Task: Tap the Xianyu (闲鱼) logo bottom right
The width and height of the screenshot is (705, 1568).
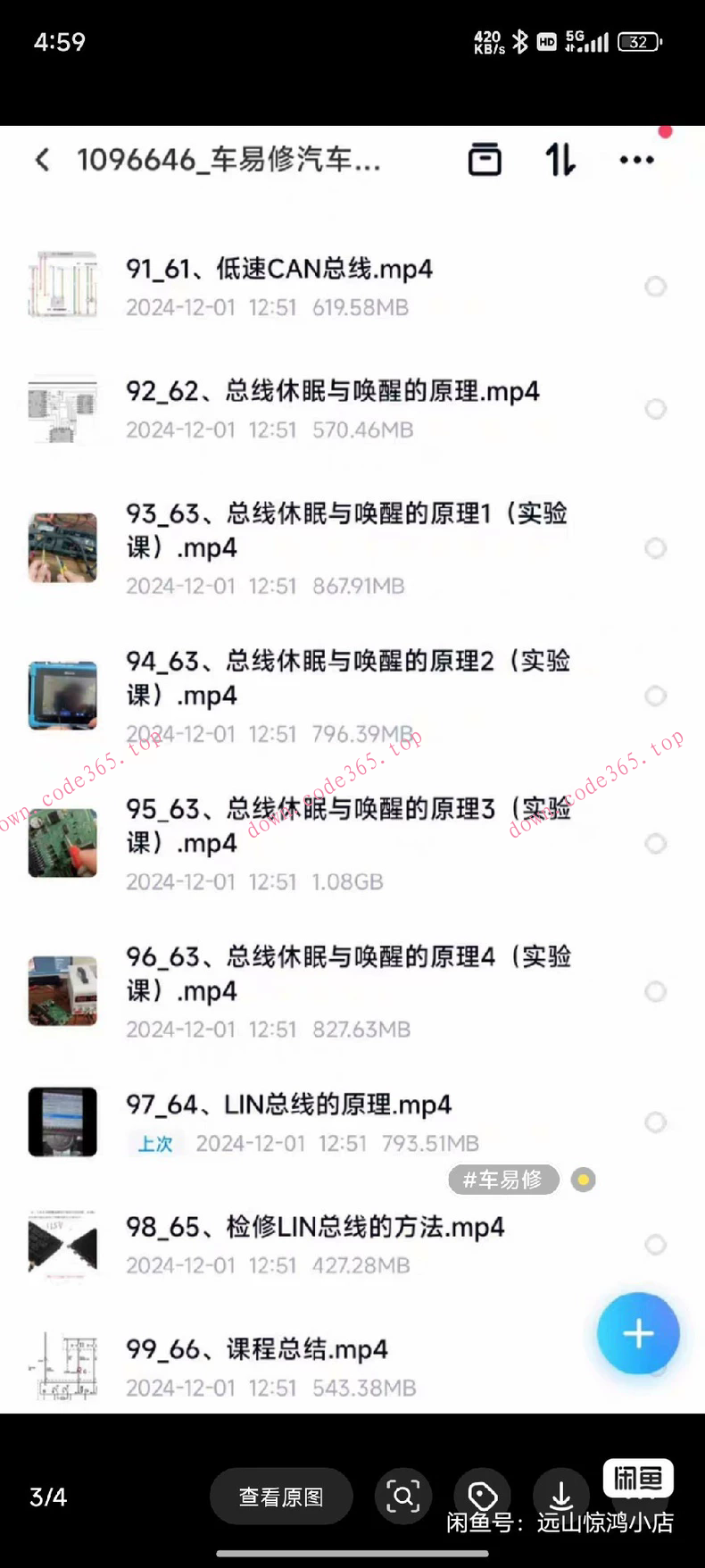Action: point(637,1479)
